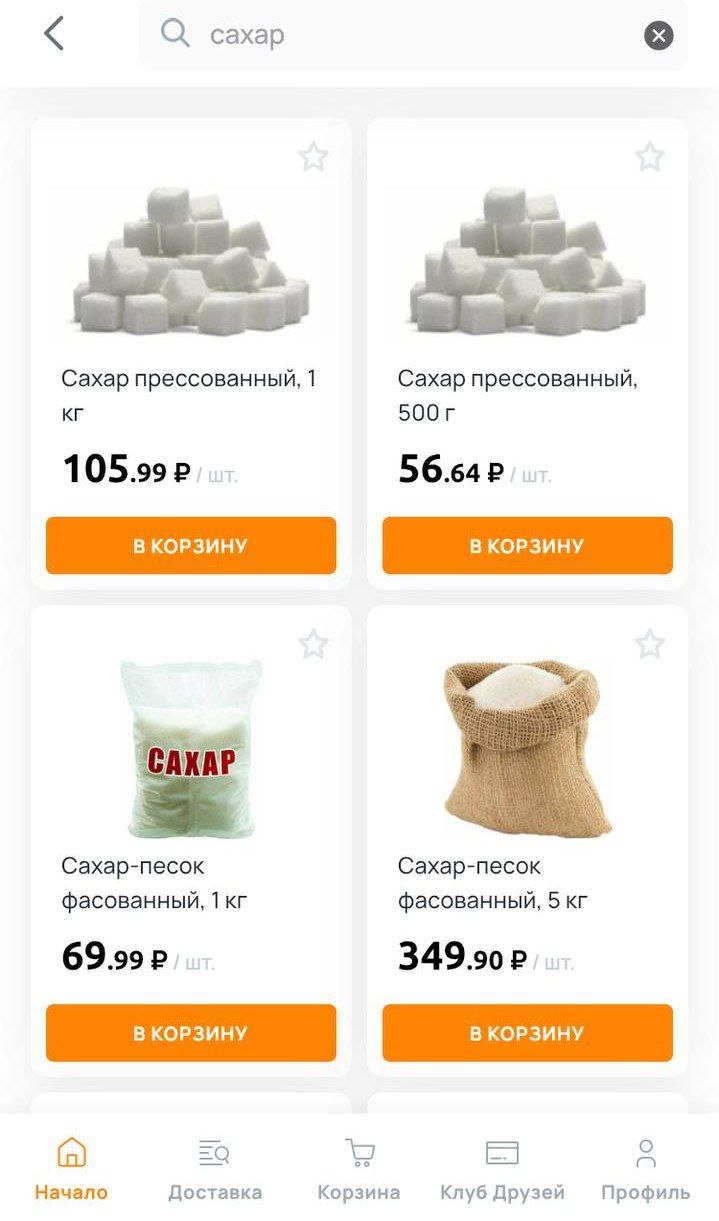Switch to the Доставка tab
The height and width of the screenshot is (1221, 719).
click(215, 1170)
